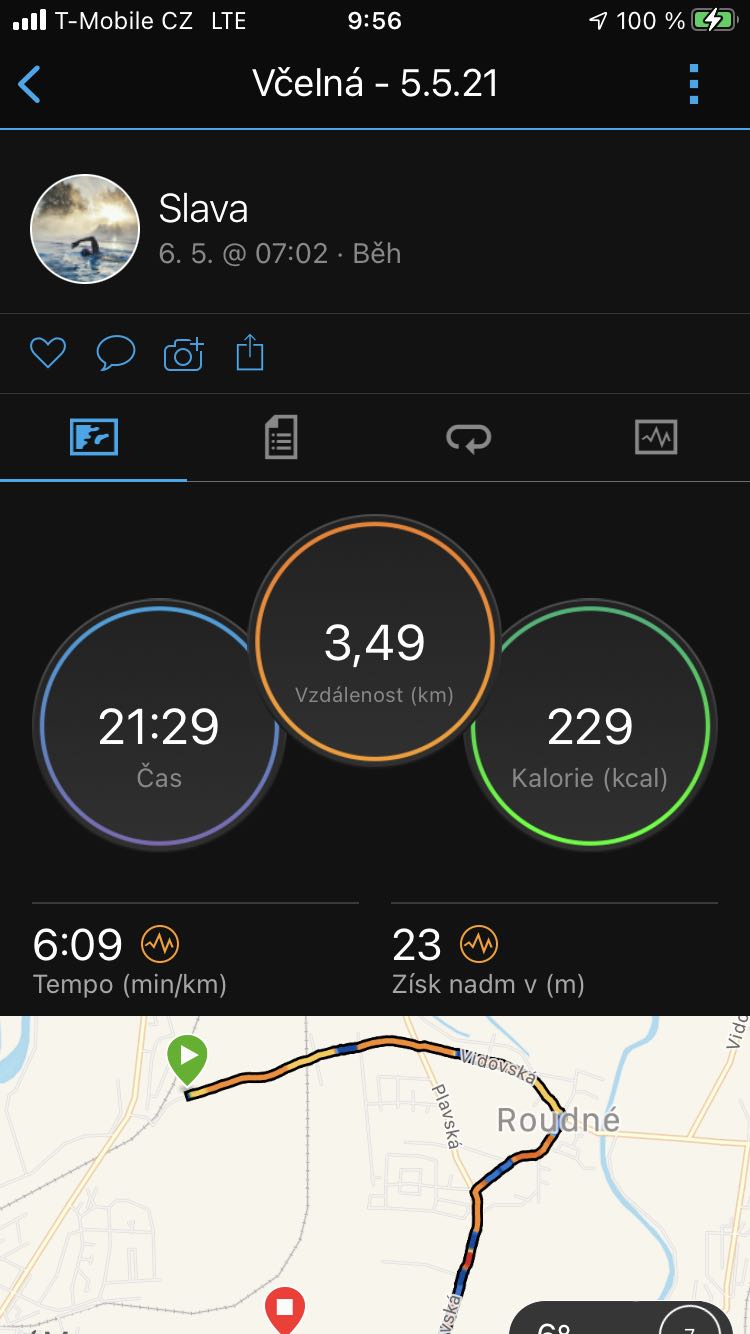Switch to the charts tab
The width and height of the screenshot is (750, 1334).
pyautogui.click(x=656, y=438)
